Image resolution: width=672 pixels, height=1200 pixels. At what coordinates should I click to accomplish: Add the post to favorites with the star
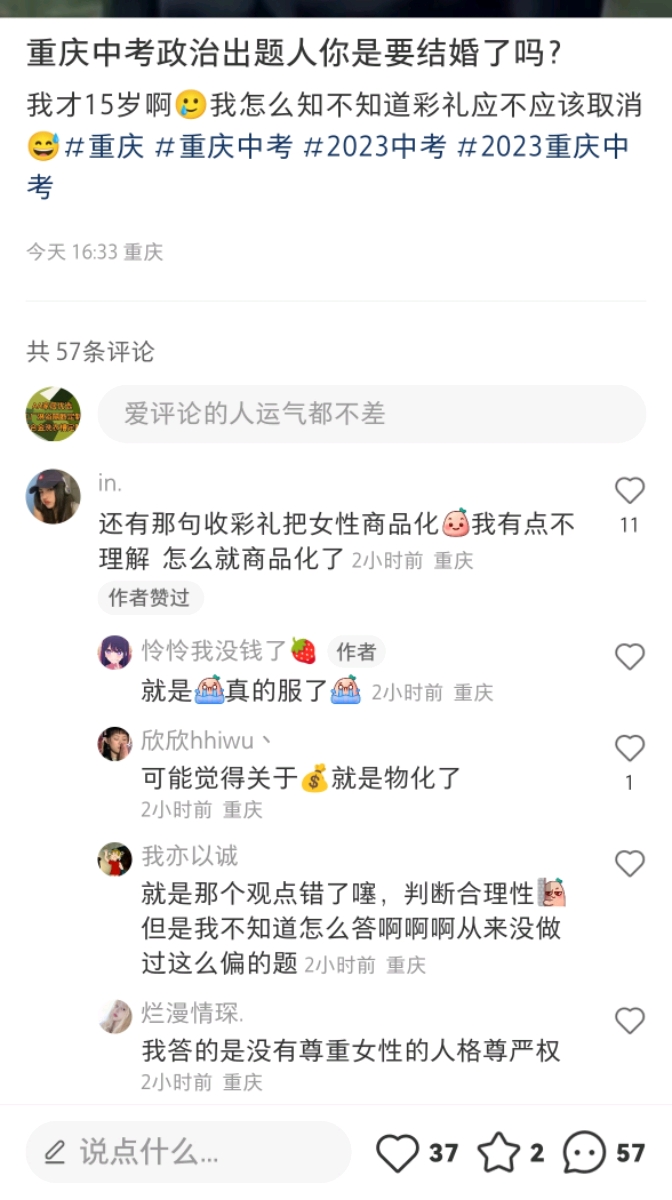(498, 1153)
